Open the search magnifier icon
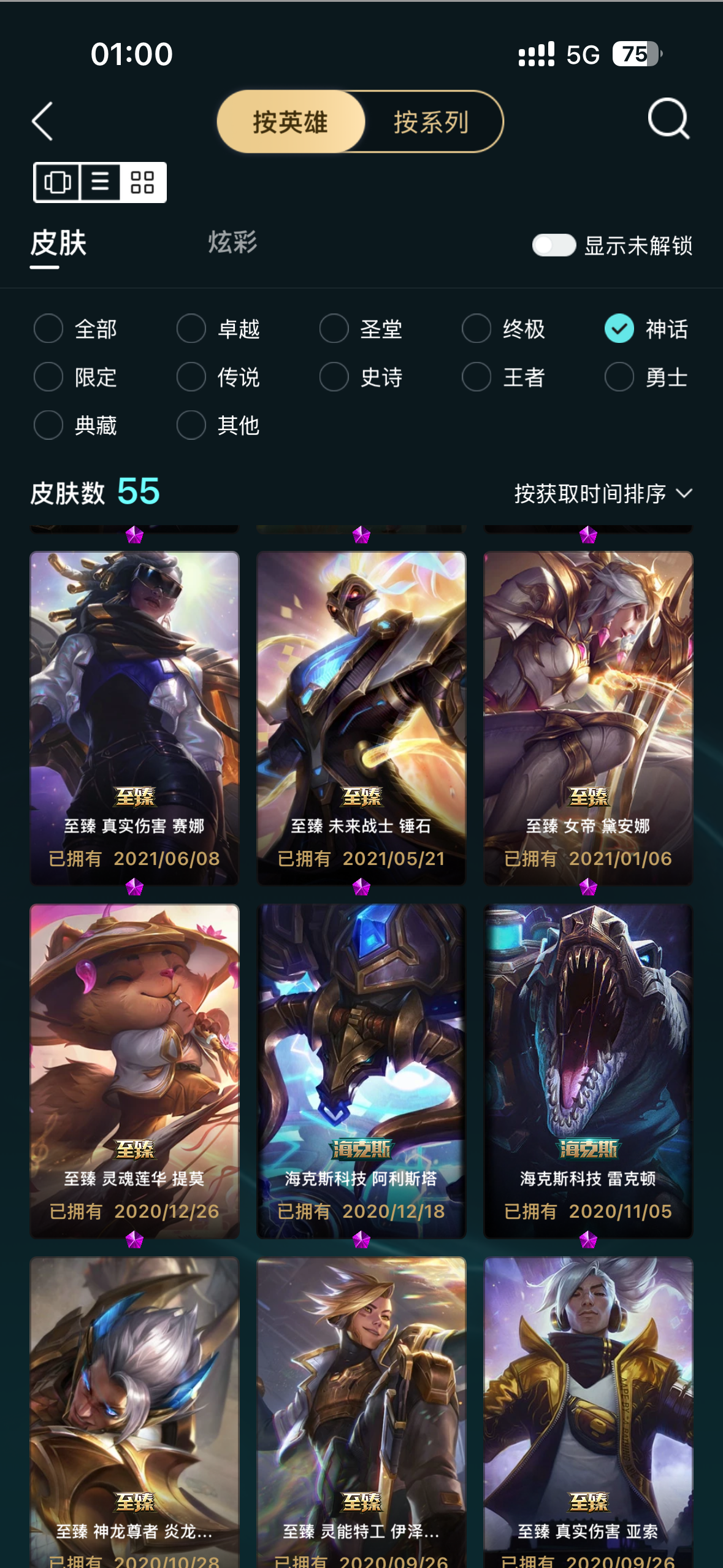This screenshot has height=1568, width=723. (x=668, y=119)
